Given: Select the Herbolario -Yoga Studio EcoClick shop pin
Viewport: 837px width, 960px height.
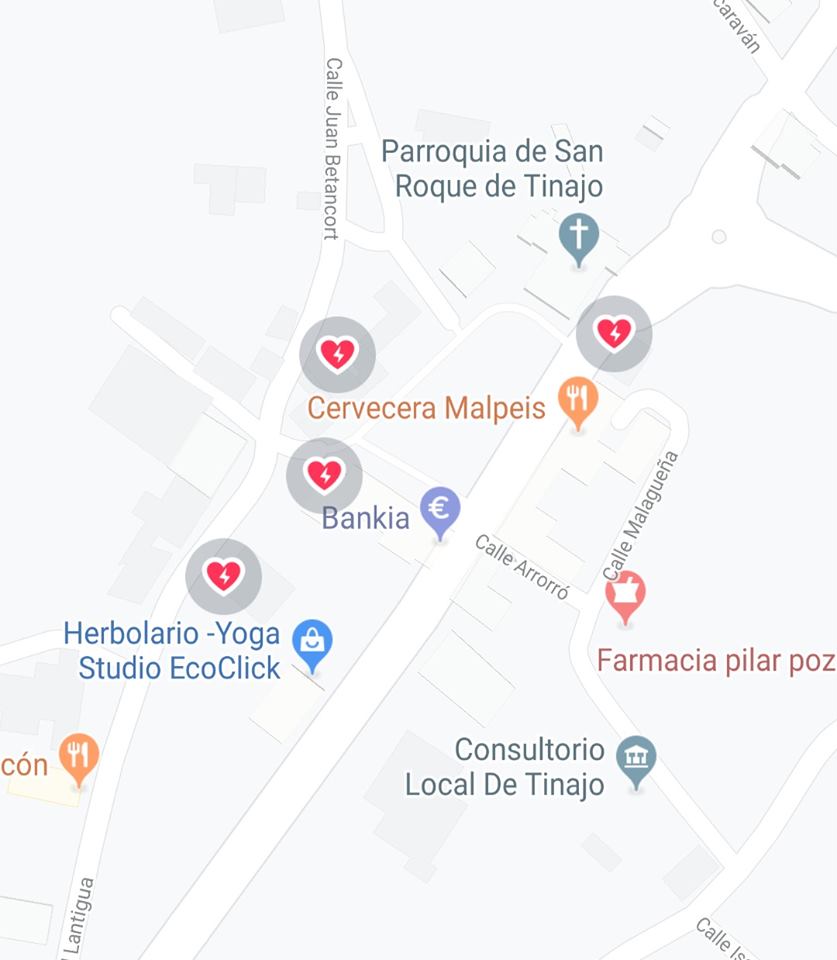Looking at the screenshot, I should (x=312, y=642).
